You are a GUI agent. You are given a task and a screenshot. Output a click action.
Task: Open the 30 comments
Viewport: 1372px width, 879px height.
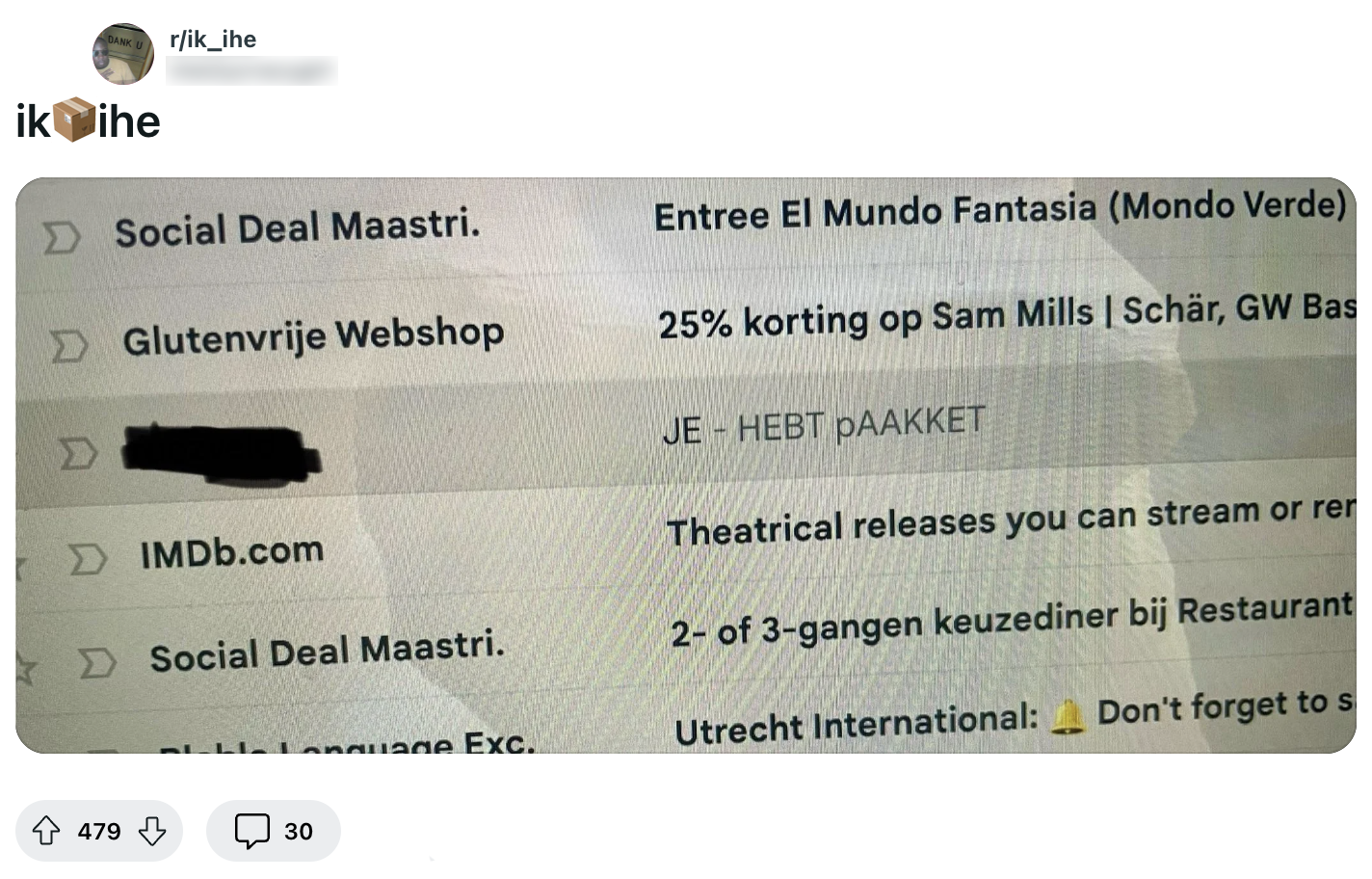274,831
